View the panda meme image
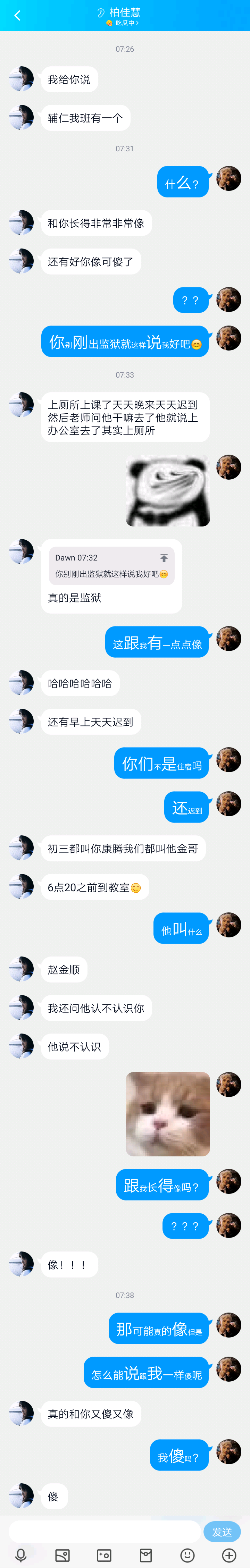The height and width of the screenshot is (1568, 250). coord(167,491)
